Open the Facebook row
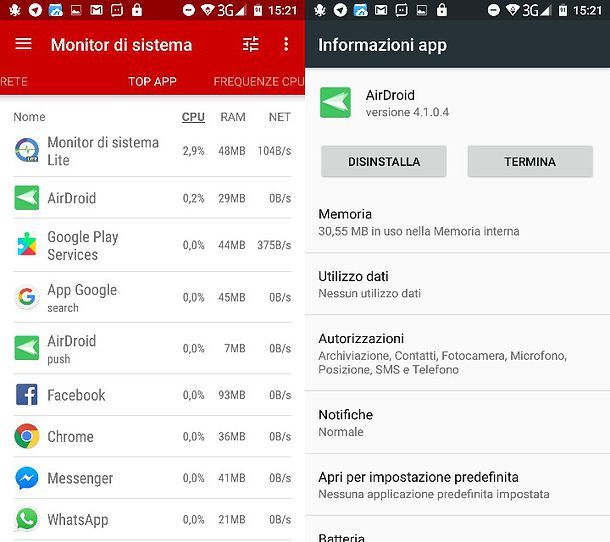The height and width of the screenshot is (542, 610). point(150,395)
